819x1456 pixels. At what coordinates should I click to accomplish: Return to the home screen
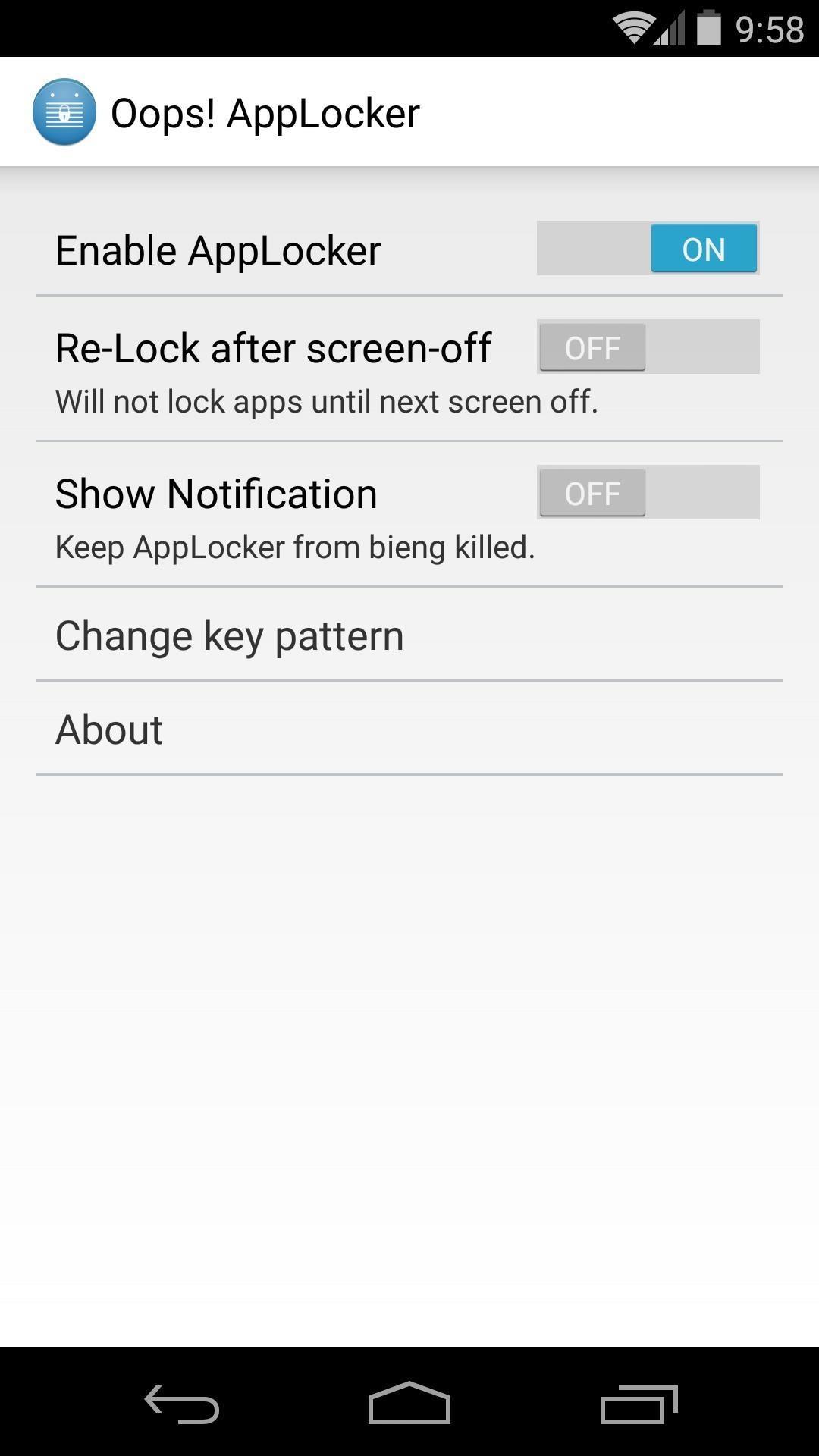(x=409, y=1404)
